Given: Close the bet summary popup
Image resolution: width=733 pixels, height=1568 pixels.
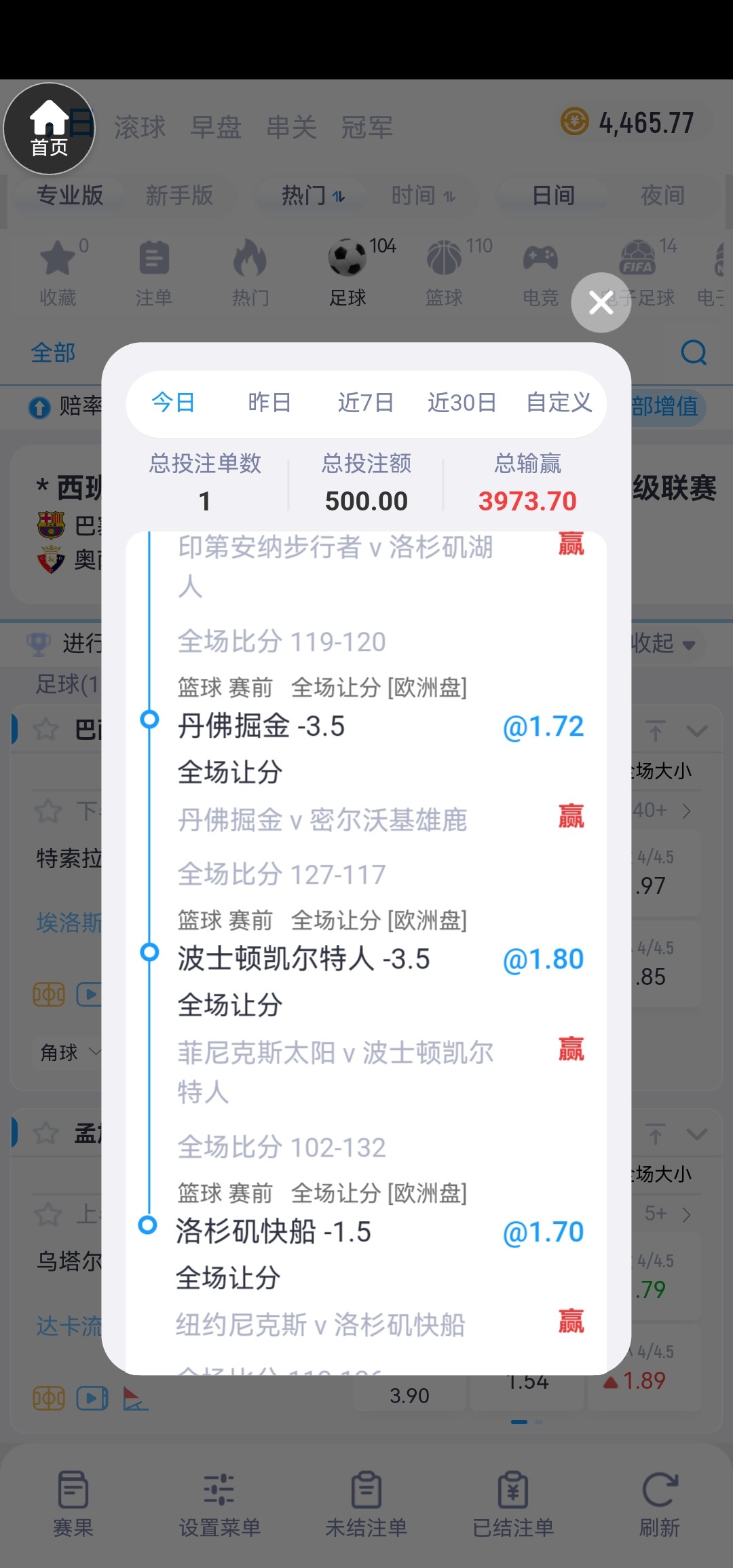Looking at the screenshot, I should pos(601,303).
